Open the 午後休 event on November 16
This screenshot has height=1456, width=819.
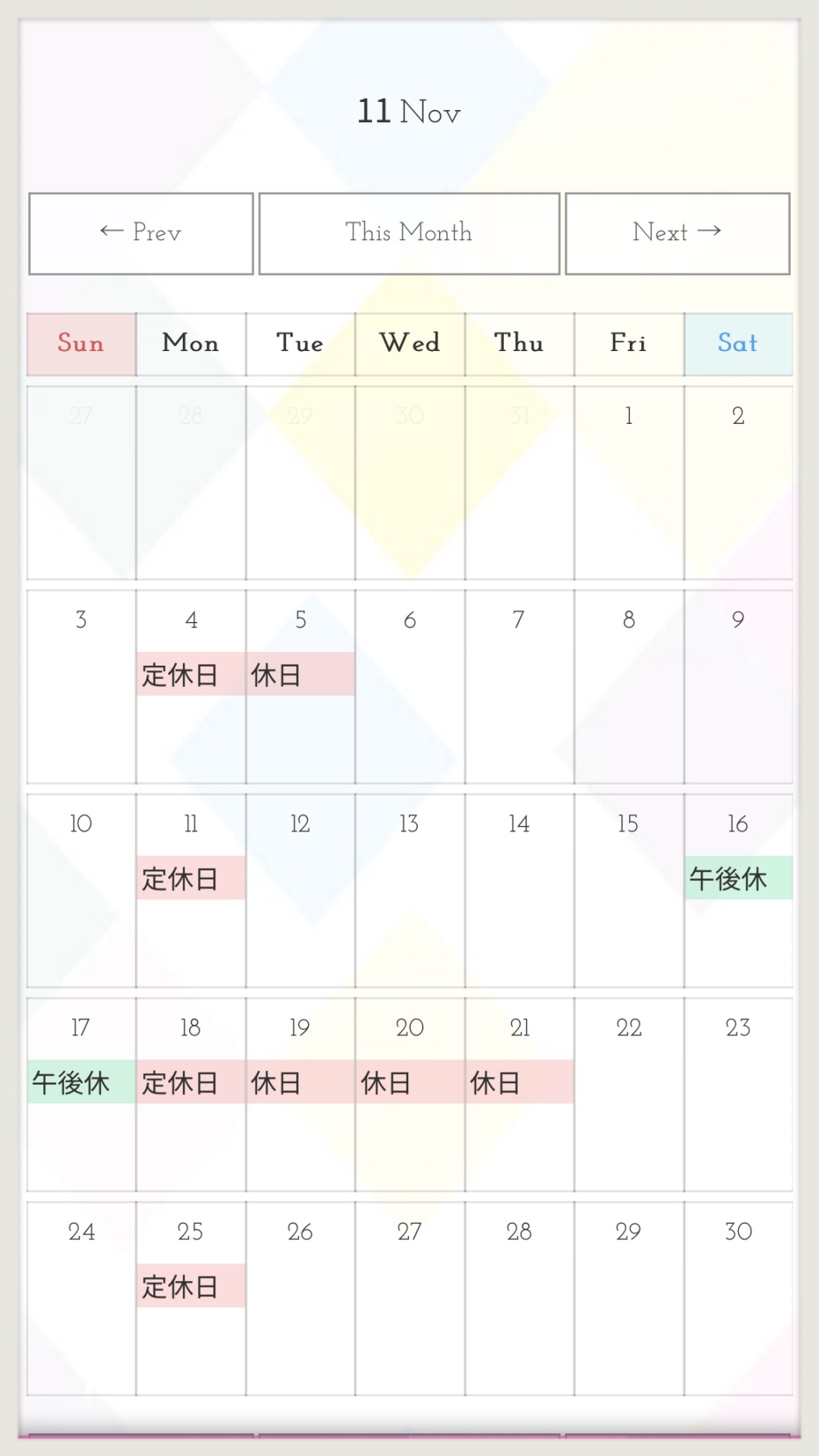(x=739, y=878)
